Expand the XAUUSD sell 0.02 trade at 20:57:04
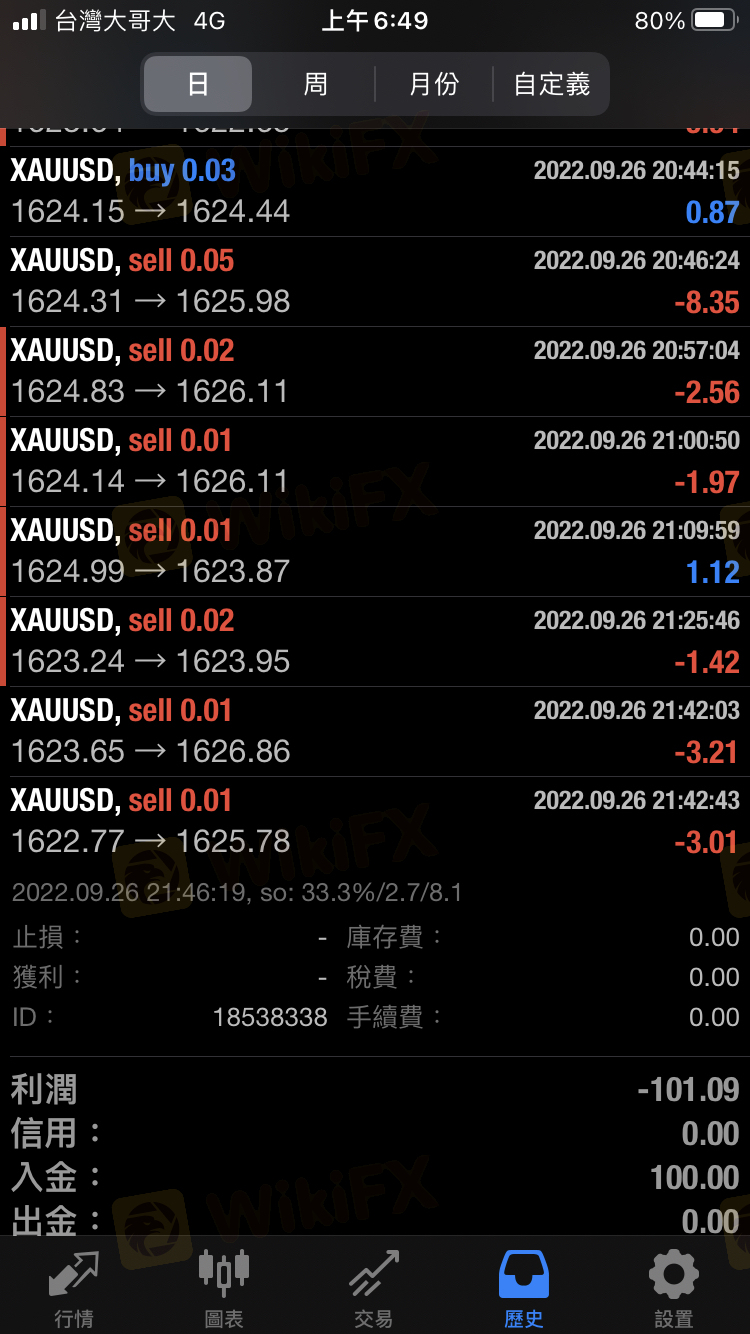The width and height of the screenshot is (750, 1334). point(375,371)
